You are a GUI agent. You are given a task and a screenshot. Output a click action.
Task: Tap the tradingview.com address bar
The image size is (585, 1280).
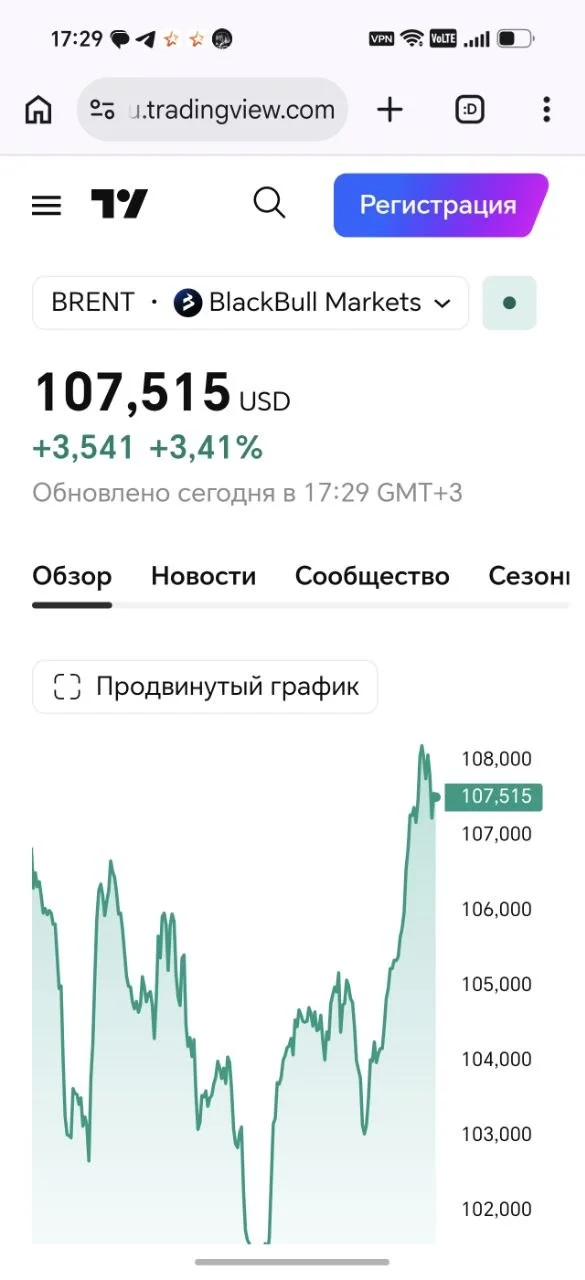click(212, 110)
